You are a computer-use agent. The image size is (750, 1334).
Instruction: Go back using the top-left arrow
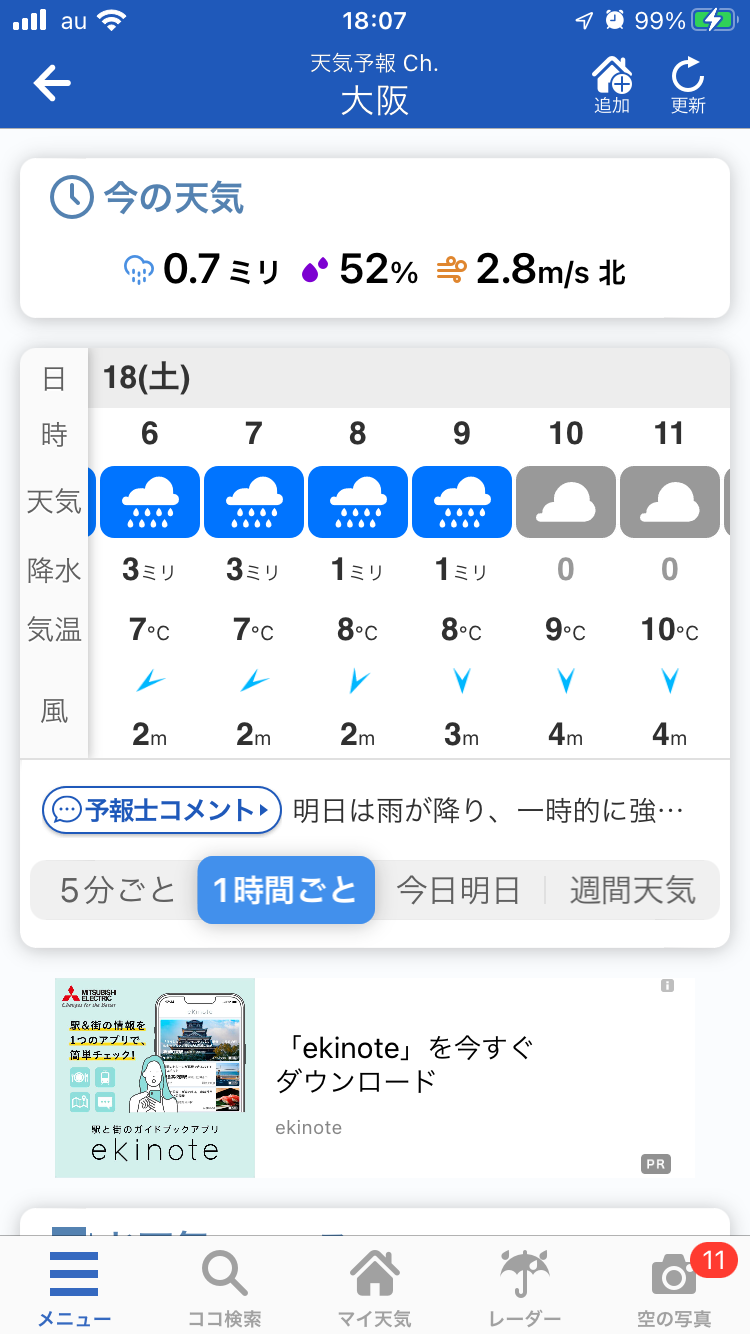tap(52, 83)
